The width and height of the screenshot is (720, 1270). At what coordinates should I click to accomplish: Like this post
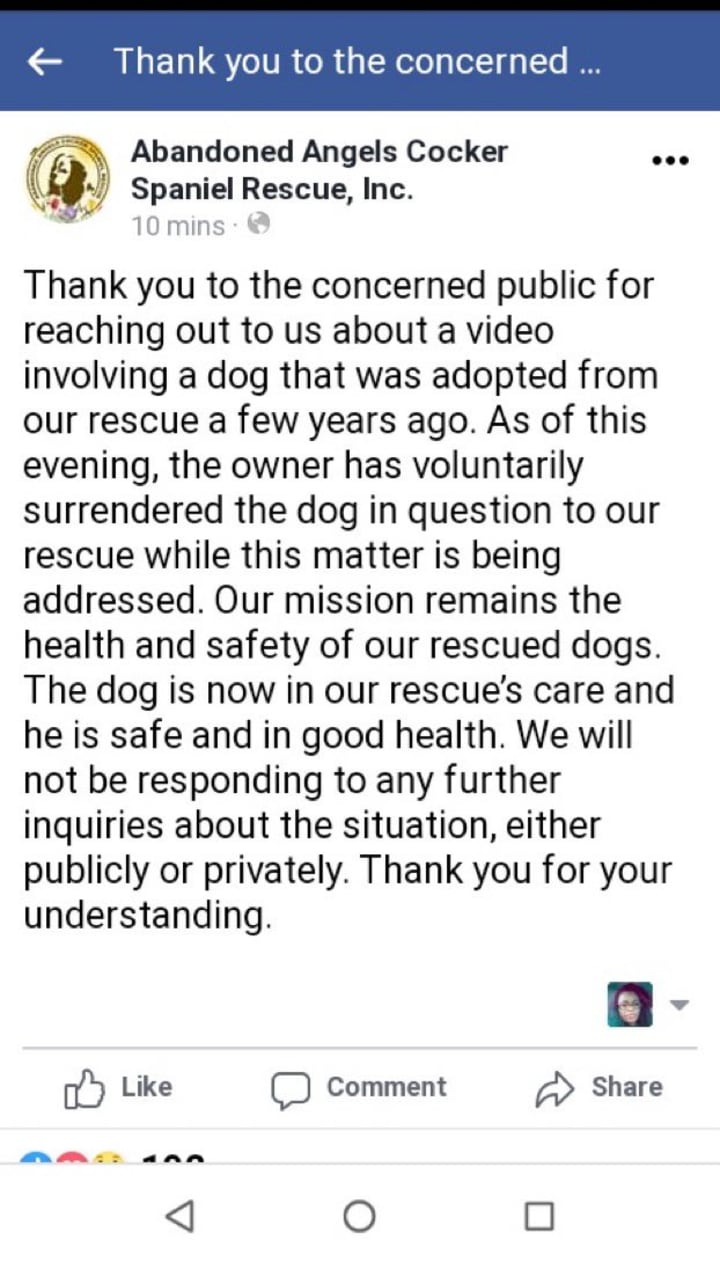118,1088
